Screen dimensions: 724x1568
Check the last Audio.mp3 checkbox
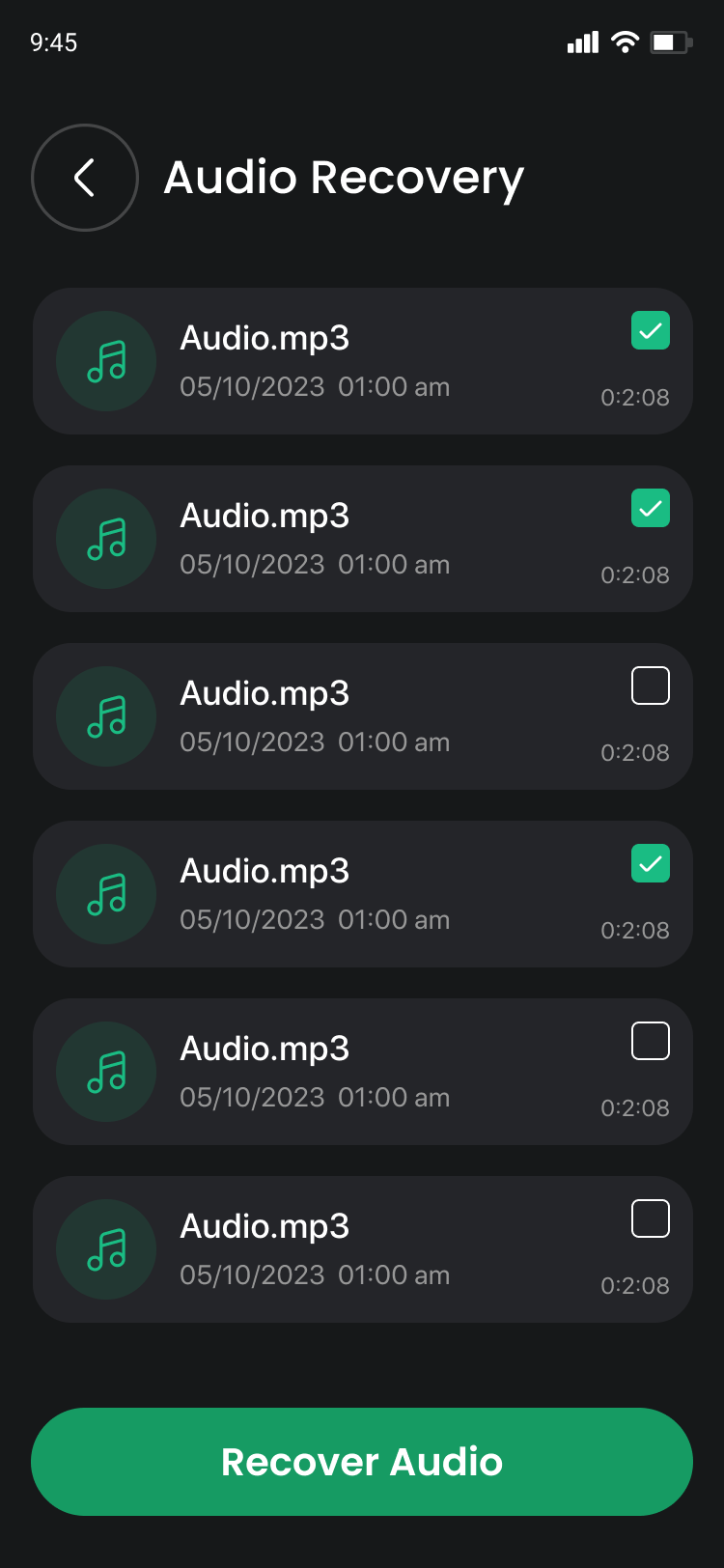(x=651, y=1218)
